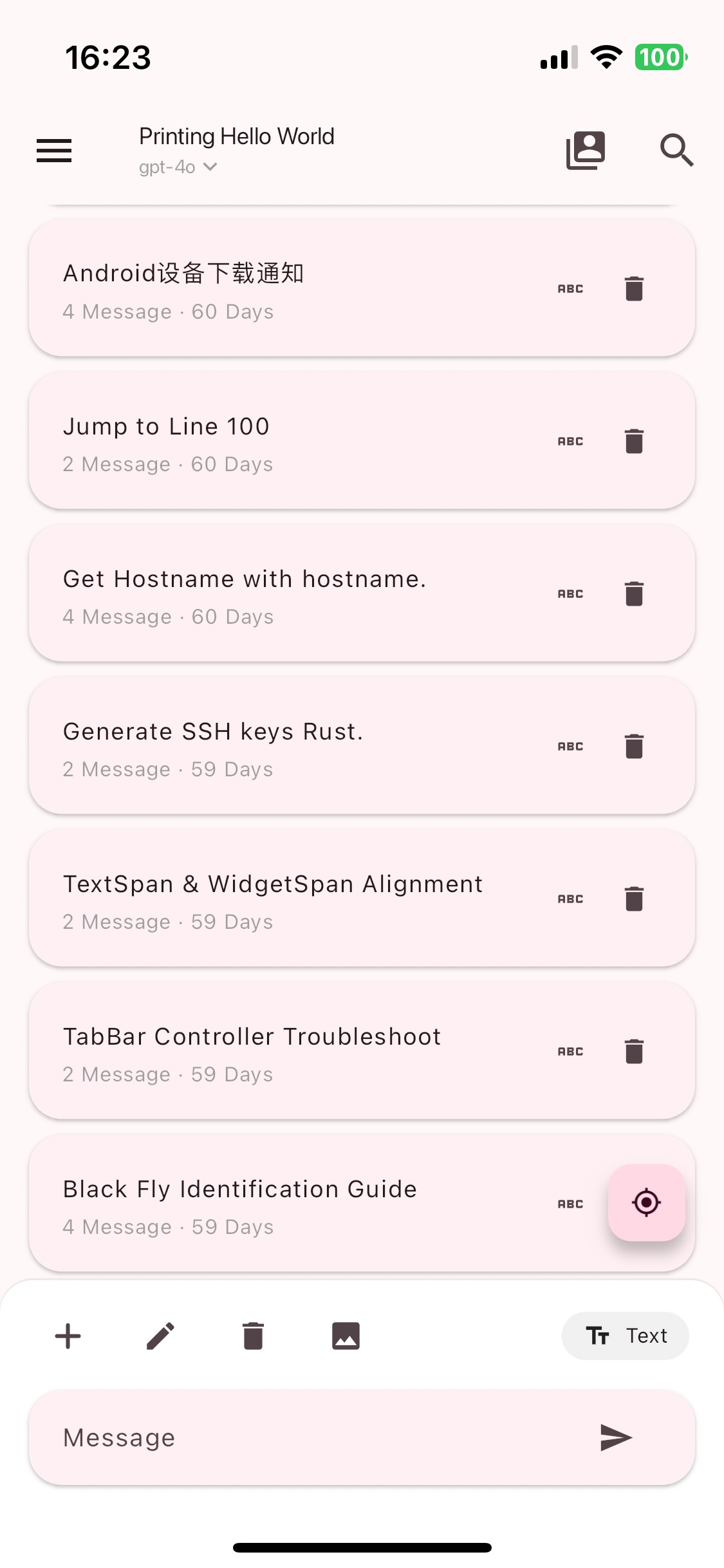Focus the Message input field
The height and width of the screenshot is (1568, 724).
(309, 1438)
